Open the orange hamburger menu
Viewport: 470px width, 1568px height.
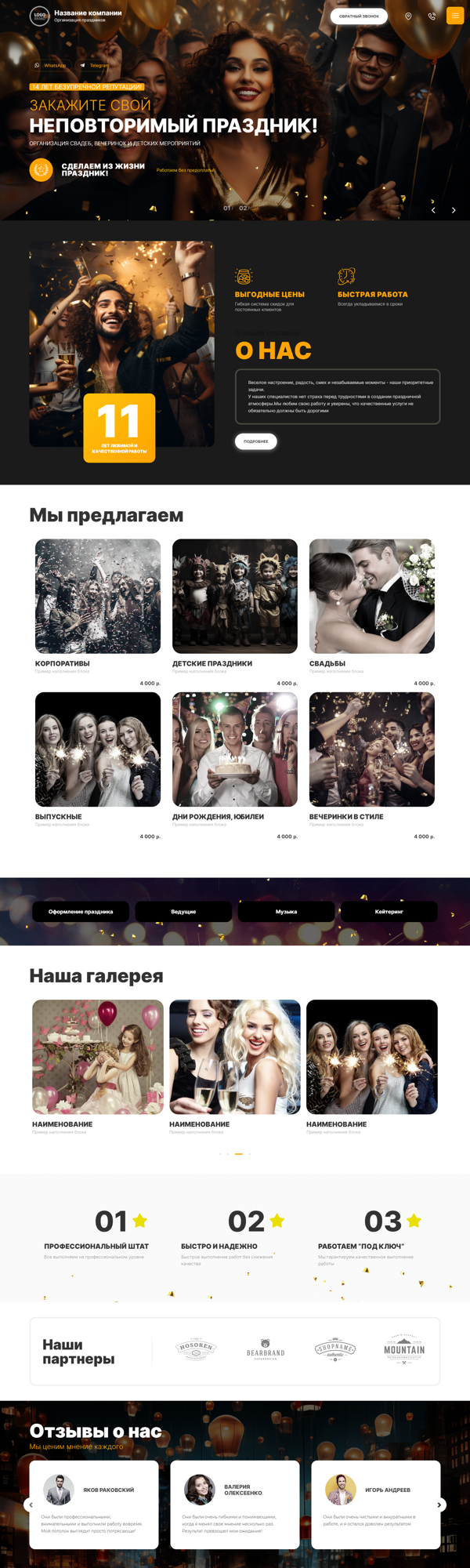click(455, 16)
